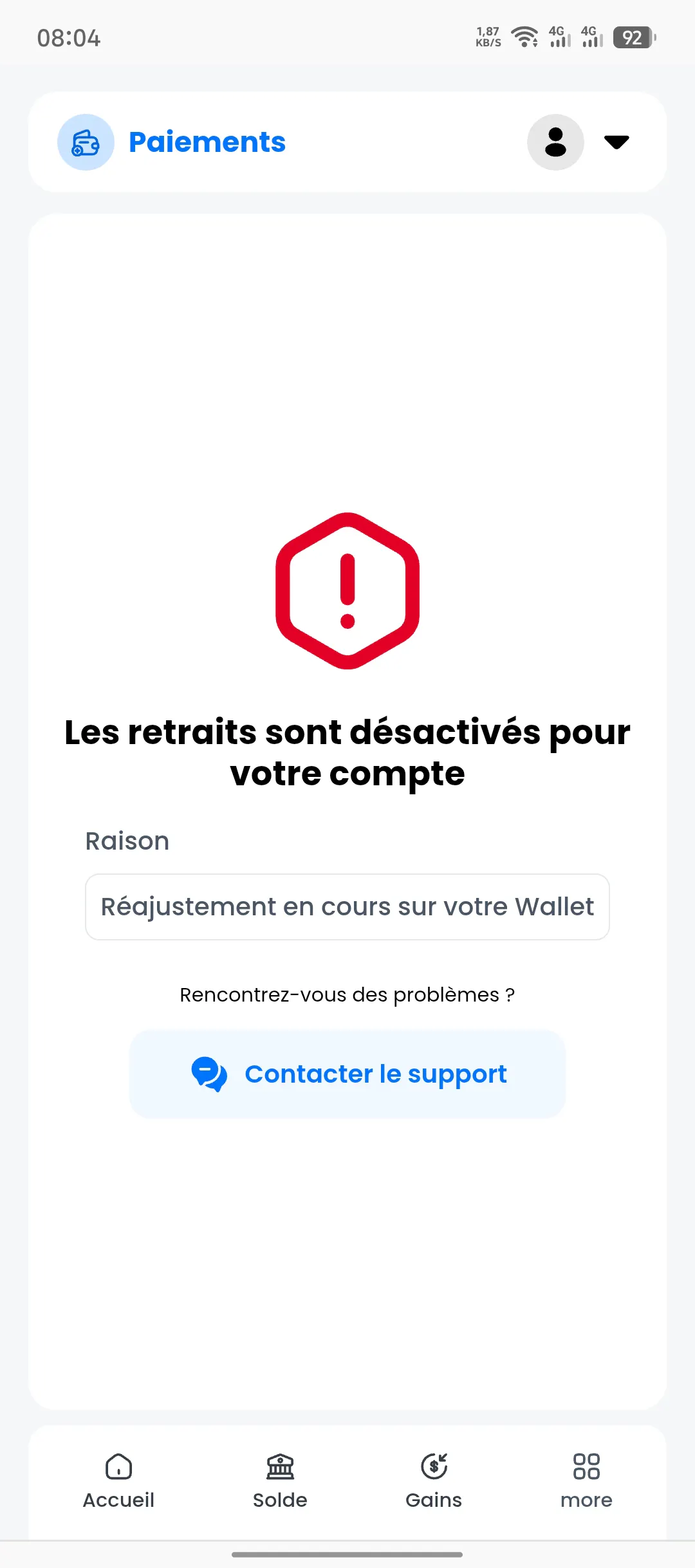Tap Contacter le support button
Screen dimensions: 695x1568
pos(347,1074)
